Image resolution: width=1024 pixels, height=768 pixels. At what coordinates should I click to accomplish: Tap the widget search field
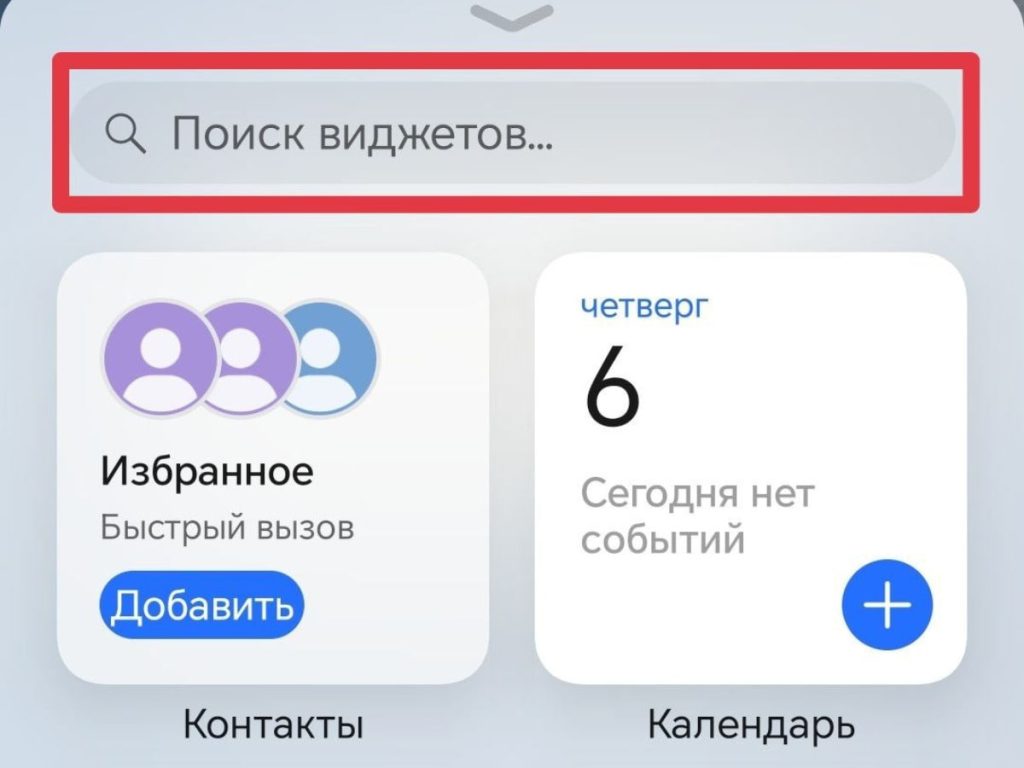[x=510, y=133]
